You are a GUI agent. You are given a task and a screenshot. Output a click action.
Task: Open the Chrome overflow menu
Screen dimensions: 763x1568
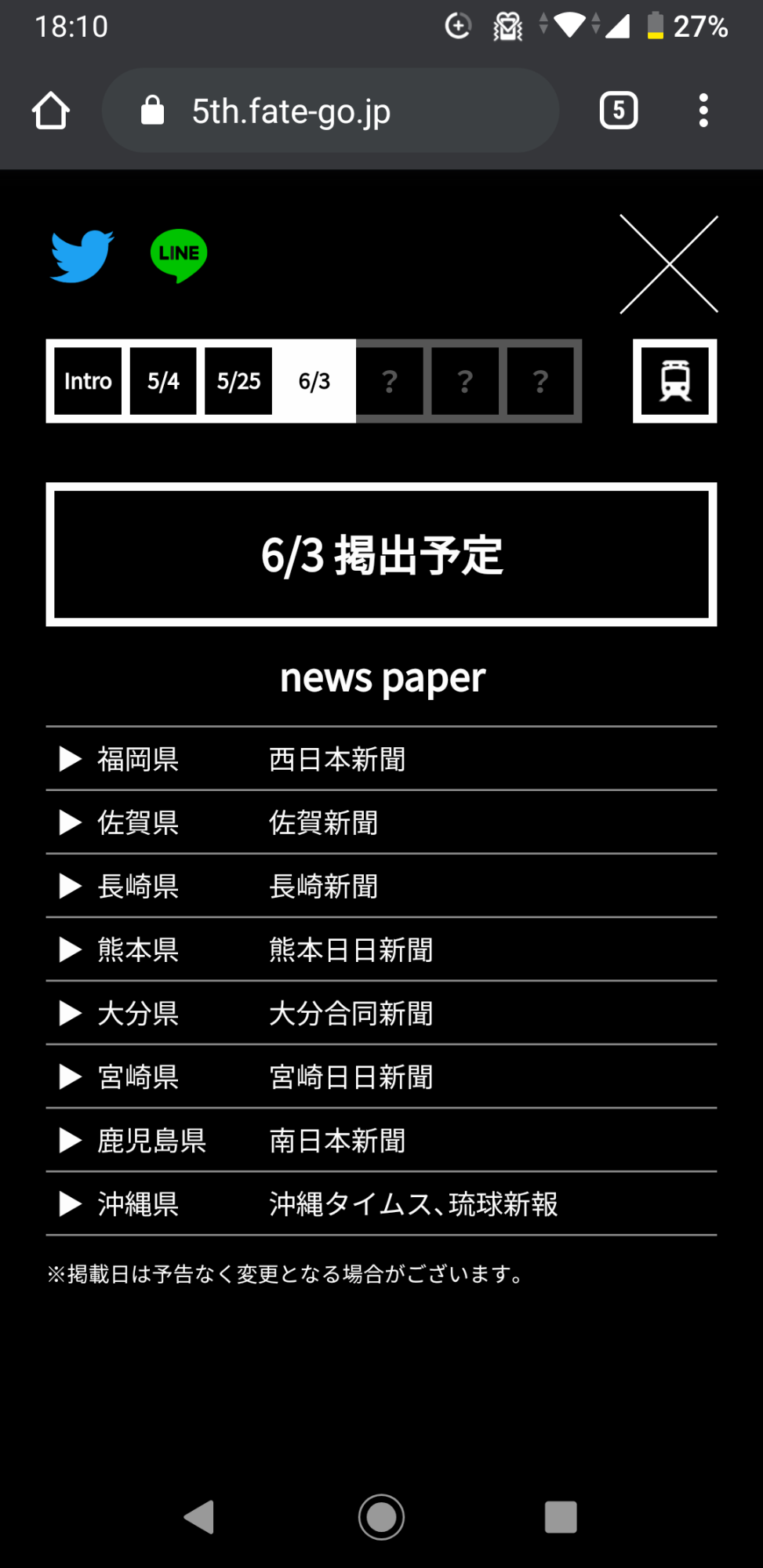tap(703, 111)
